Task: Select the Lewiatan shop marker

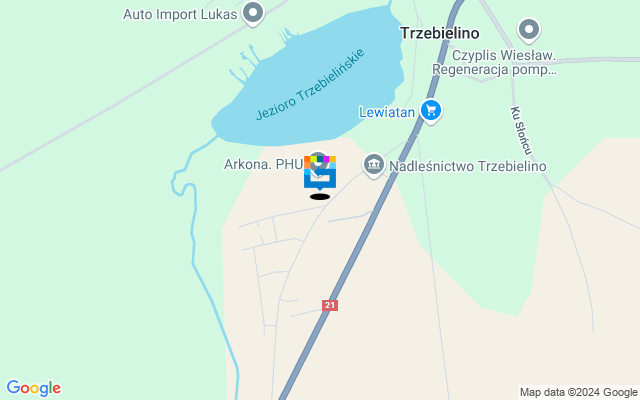Action: [431, 111]
